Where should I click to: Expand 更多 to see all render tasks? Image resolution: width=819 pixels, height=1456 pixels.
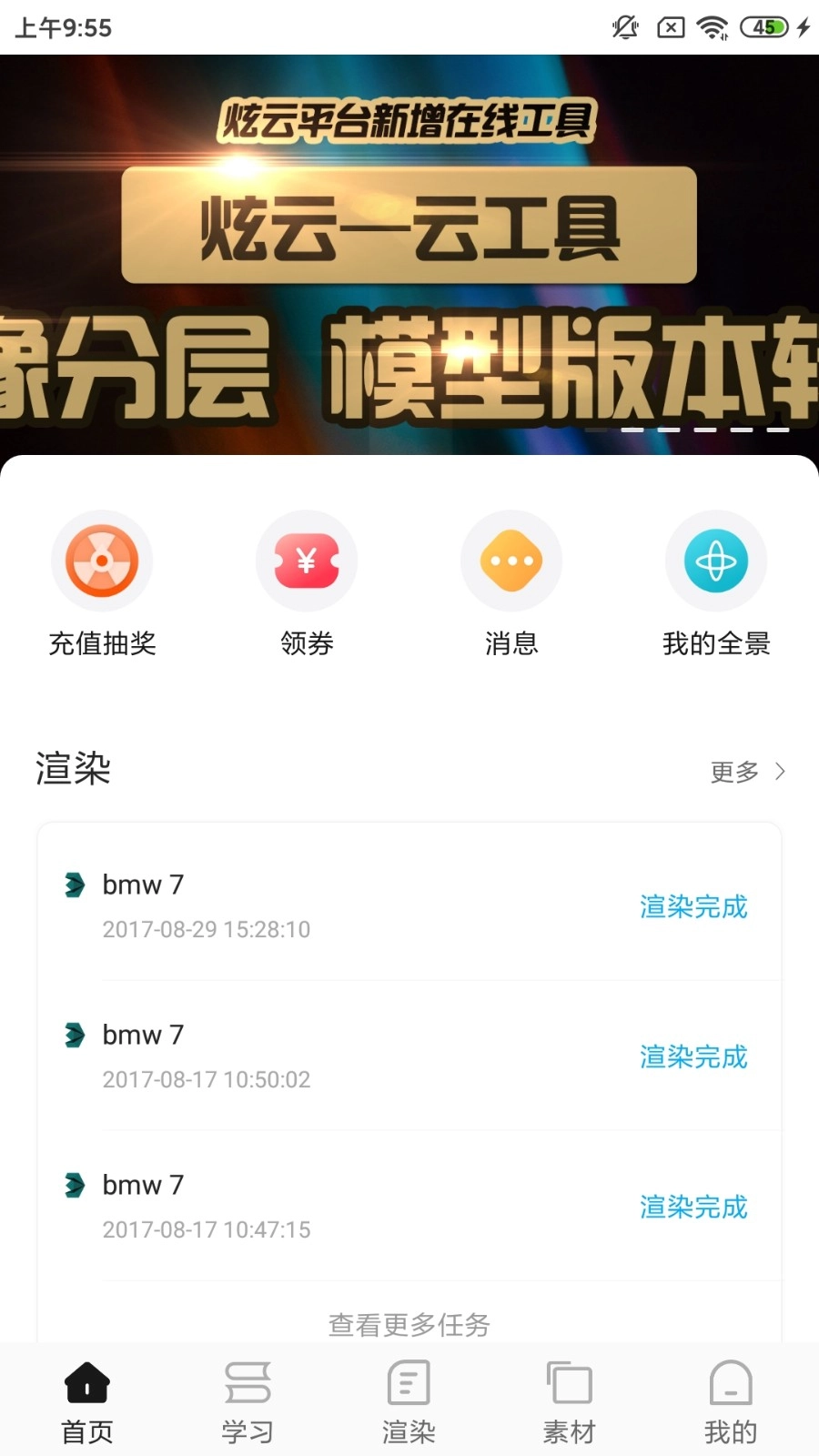(x=733, y=771)
